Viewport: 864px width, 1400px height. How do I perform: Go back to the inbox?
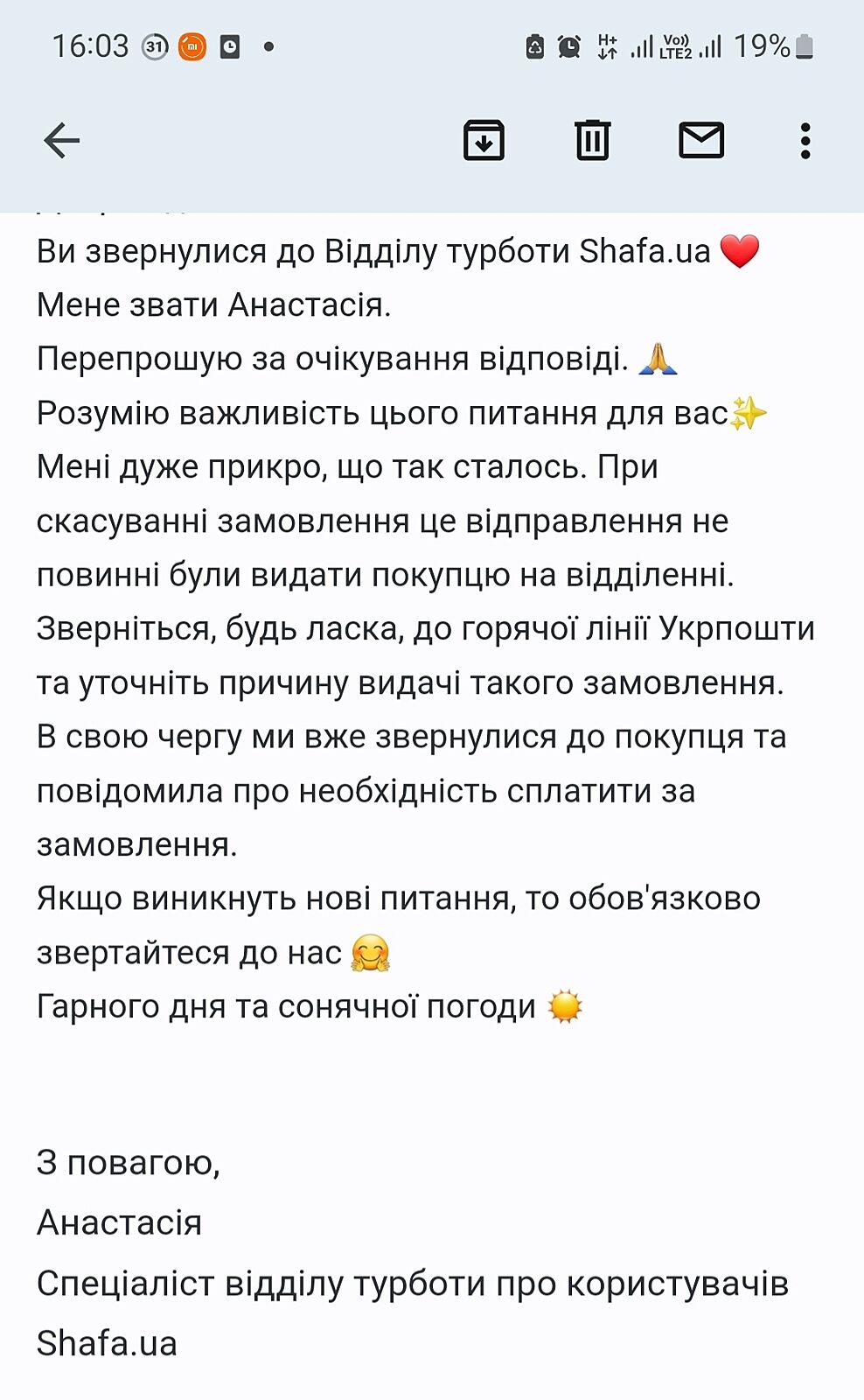[61, 140]
